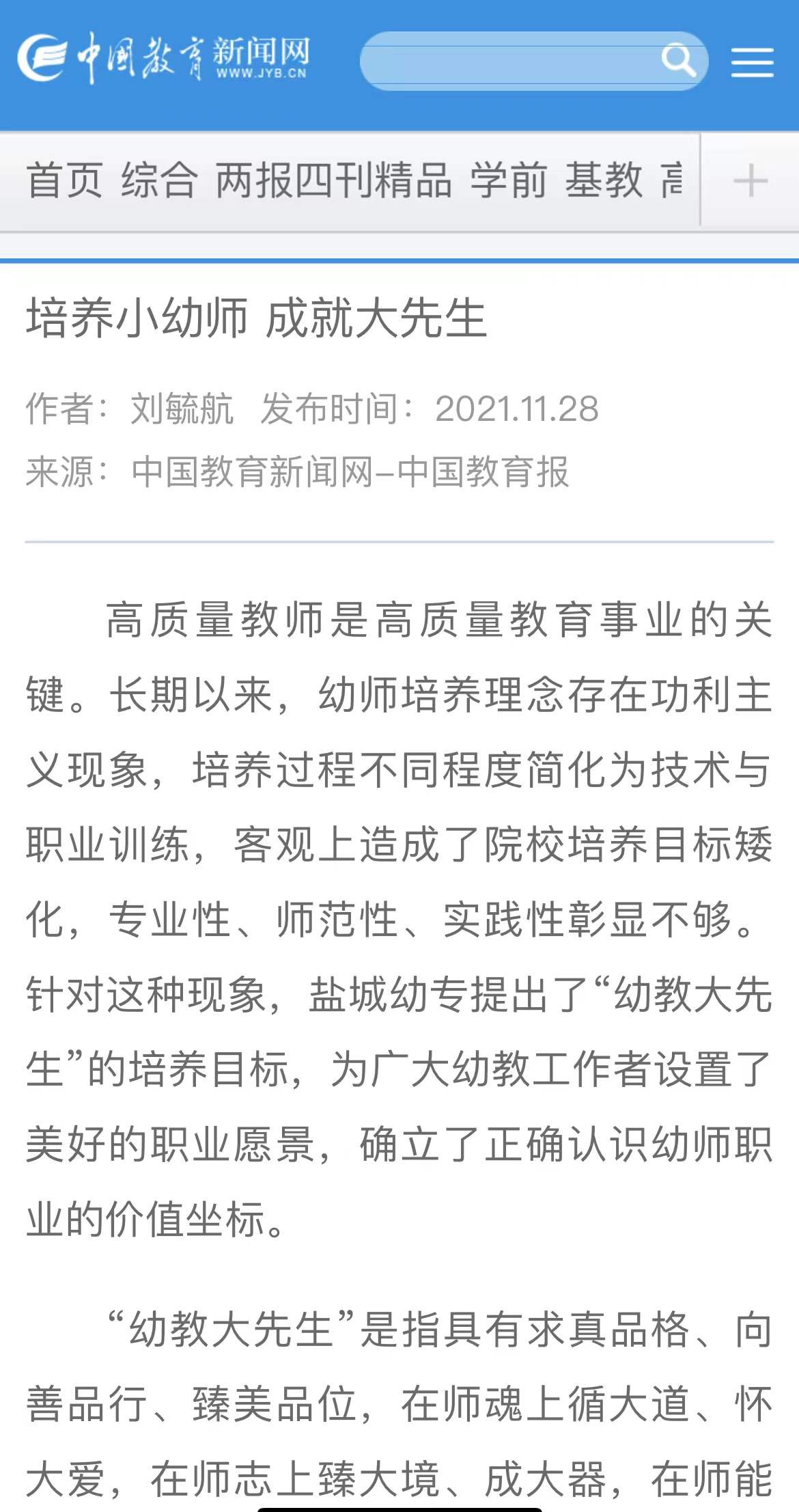Open the 中国教育新闻网 logo homepage link
The width and height of the screenshot is (799, 1512).
point(164,59)
